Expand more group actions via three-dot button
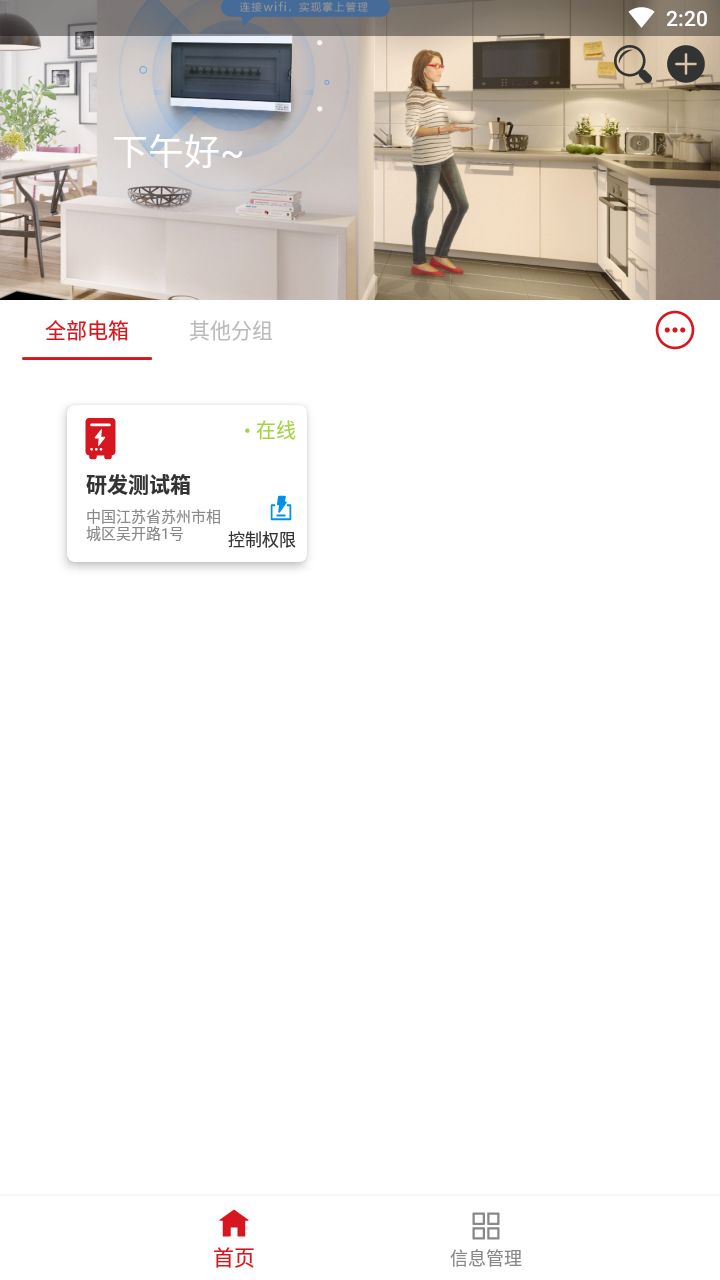Screen dimensions: 720x1280 point(675,329)
